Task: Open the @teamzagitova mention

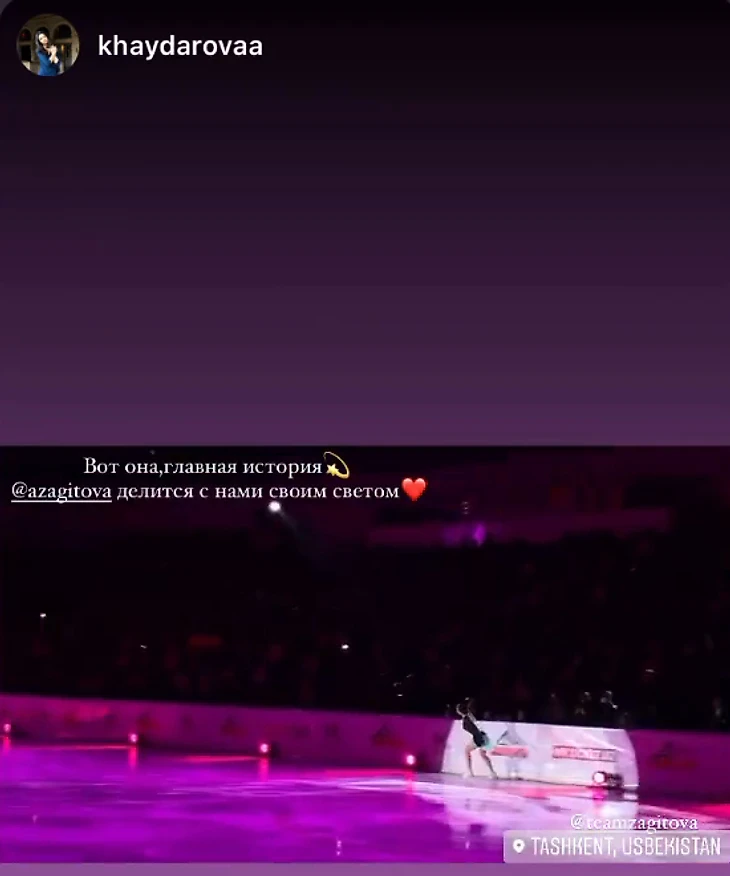Action: [x=634, y=822]
